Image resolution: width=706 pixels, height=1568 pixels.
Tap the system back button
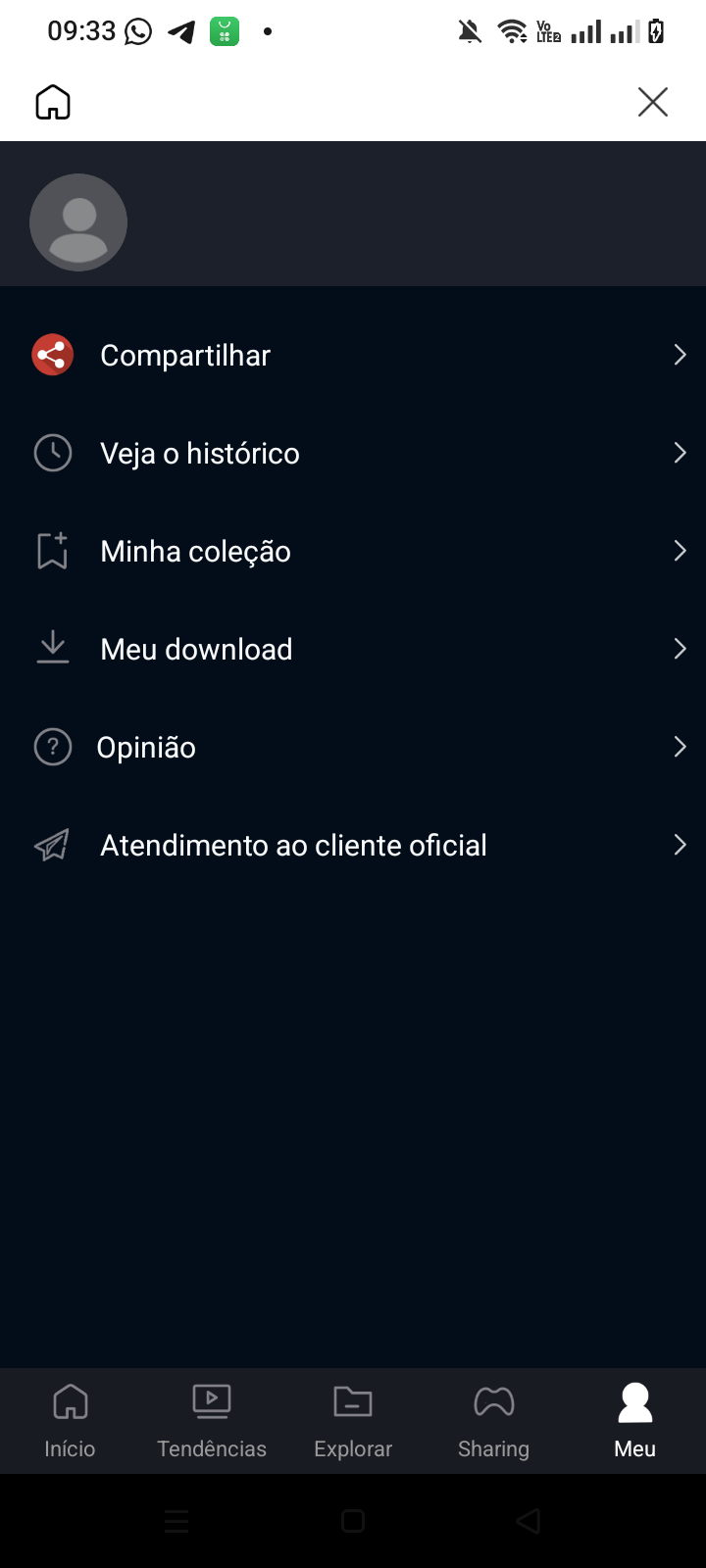(x=529, y=1521)
